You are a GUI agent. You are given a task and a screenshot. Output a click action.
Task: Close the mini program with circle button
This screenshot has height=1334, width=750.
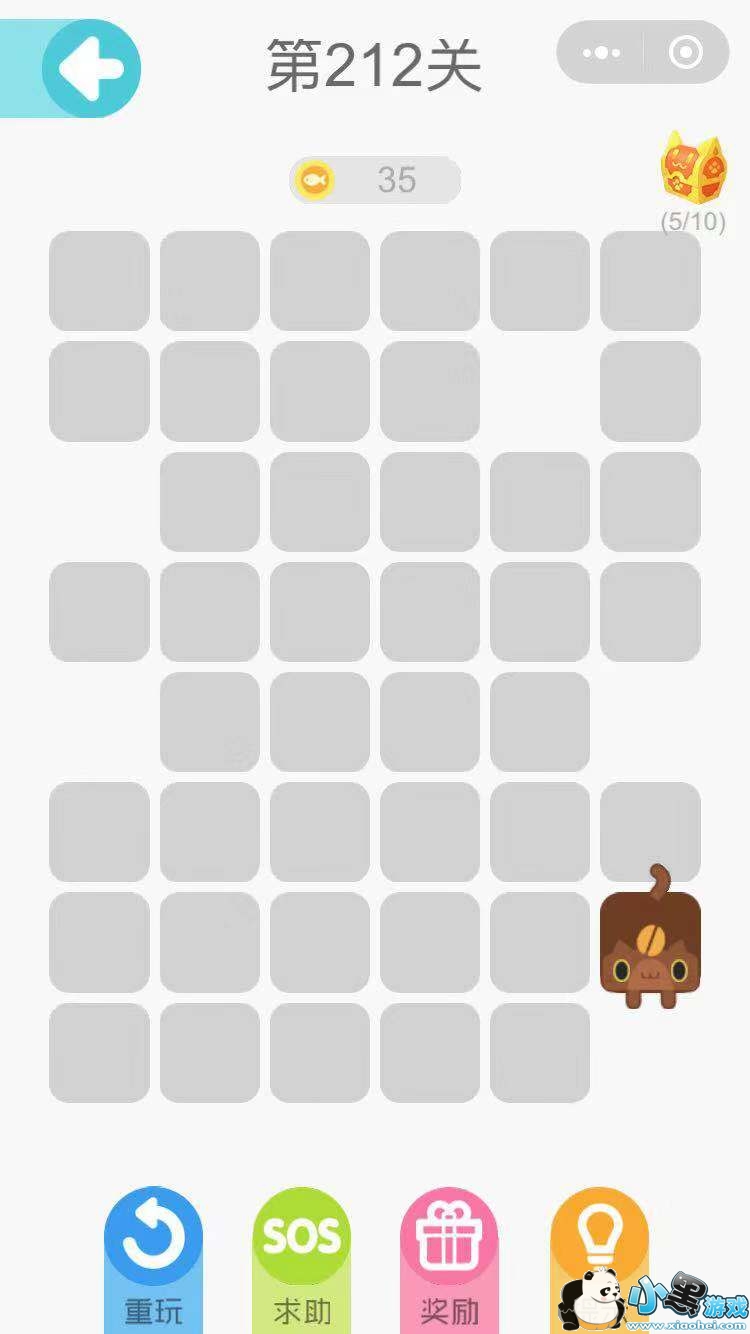(686, 53)
